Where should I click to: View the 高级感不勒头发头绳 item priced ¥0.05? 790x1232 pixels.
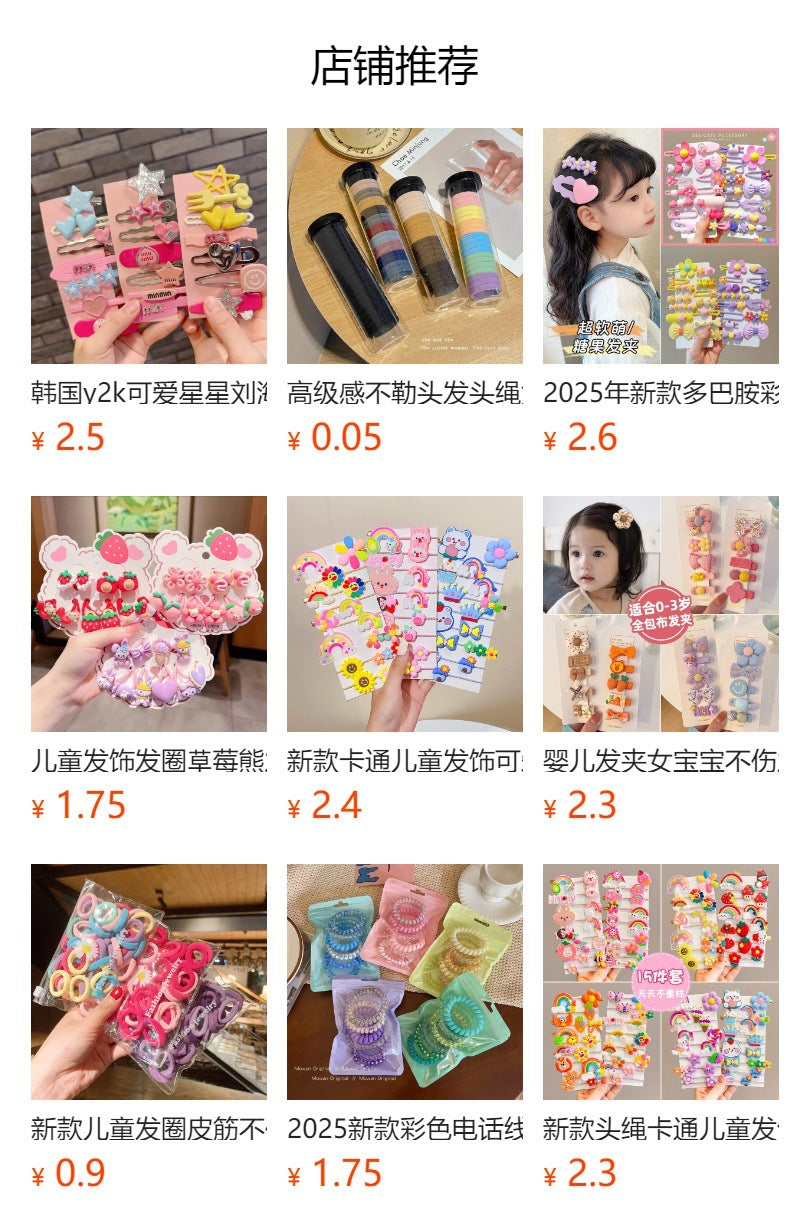(x=404, y=246)
